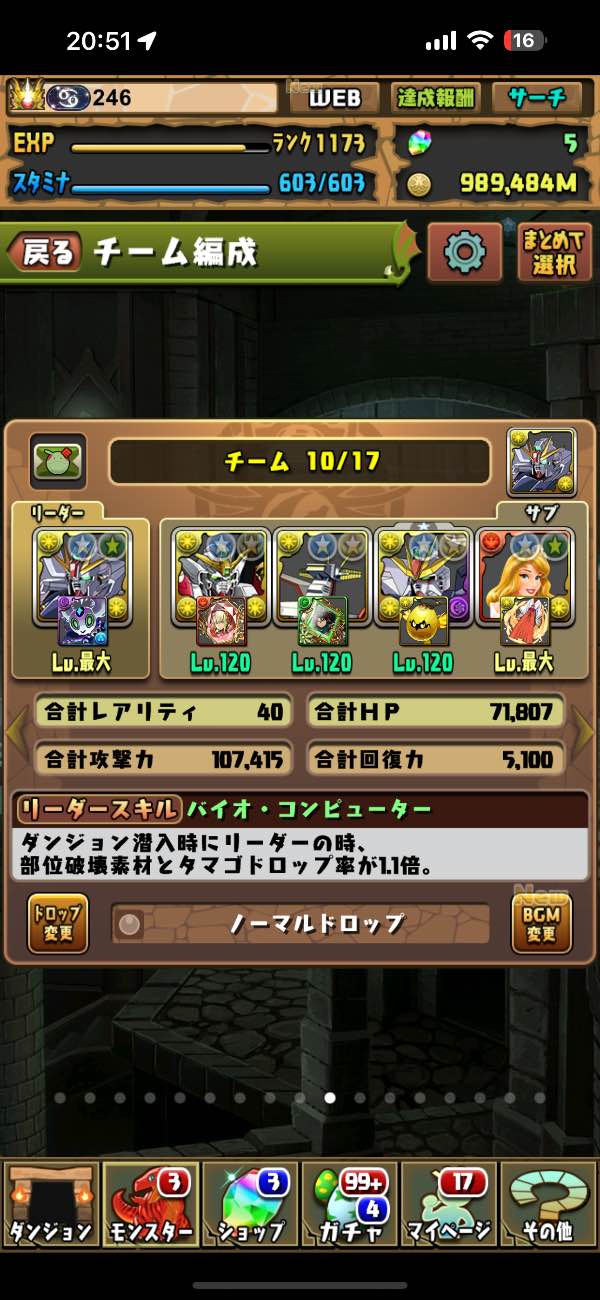Switch to the ショップ tab
The image size is (600, 1300).
[250, 1205]
